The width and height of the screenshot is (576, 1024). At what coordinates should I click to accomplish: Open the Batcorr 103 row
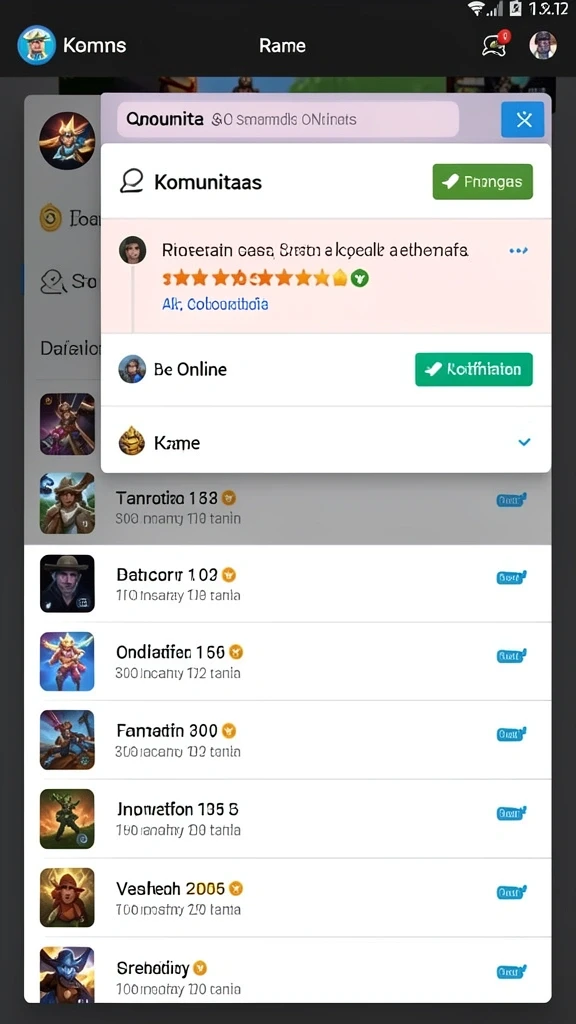pyautogui.click(x=287, y=584)
